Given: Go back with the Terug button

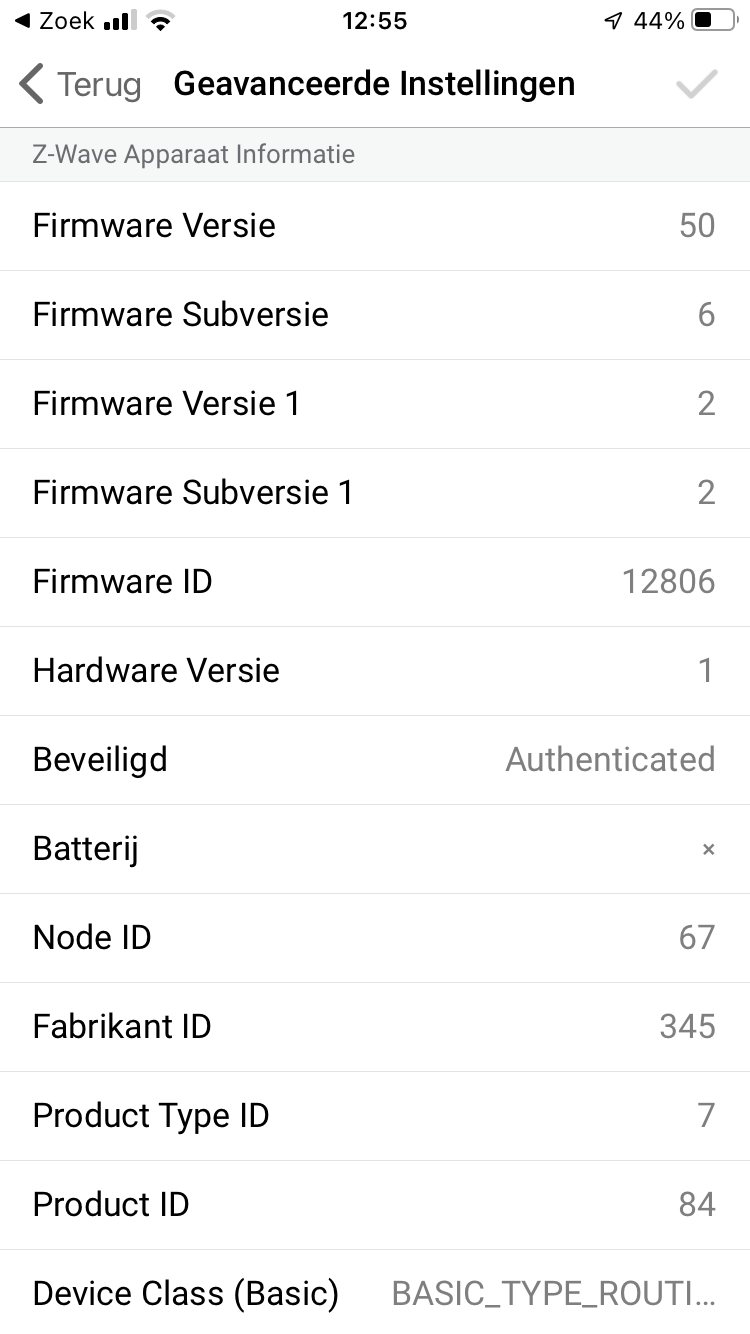Looking at the screenshot, I should pyautogui.click(x=80, y=85).
